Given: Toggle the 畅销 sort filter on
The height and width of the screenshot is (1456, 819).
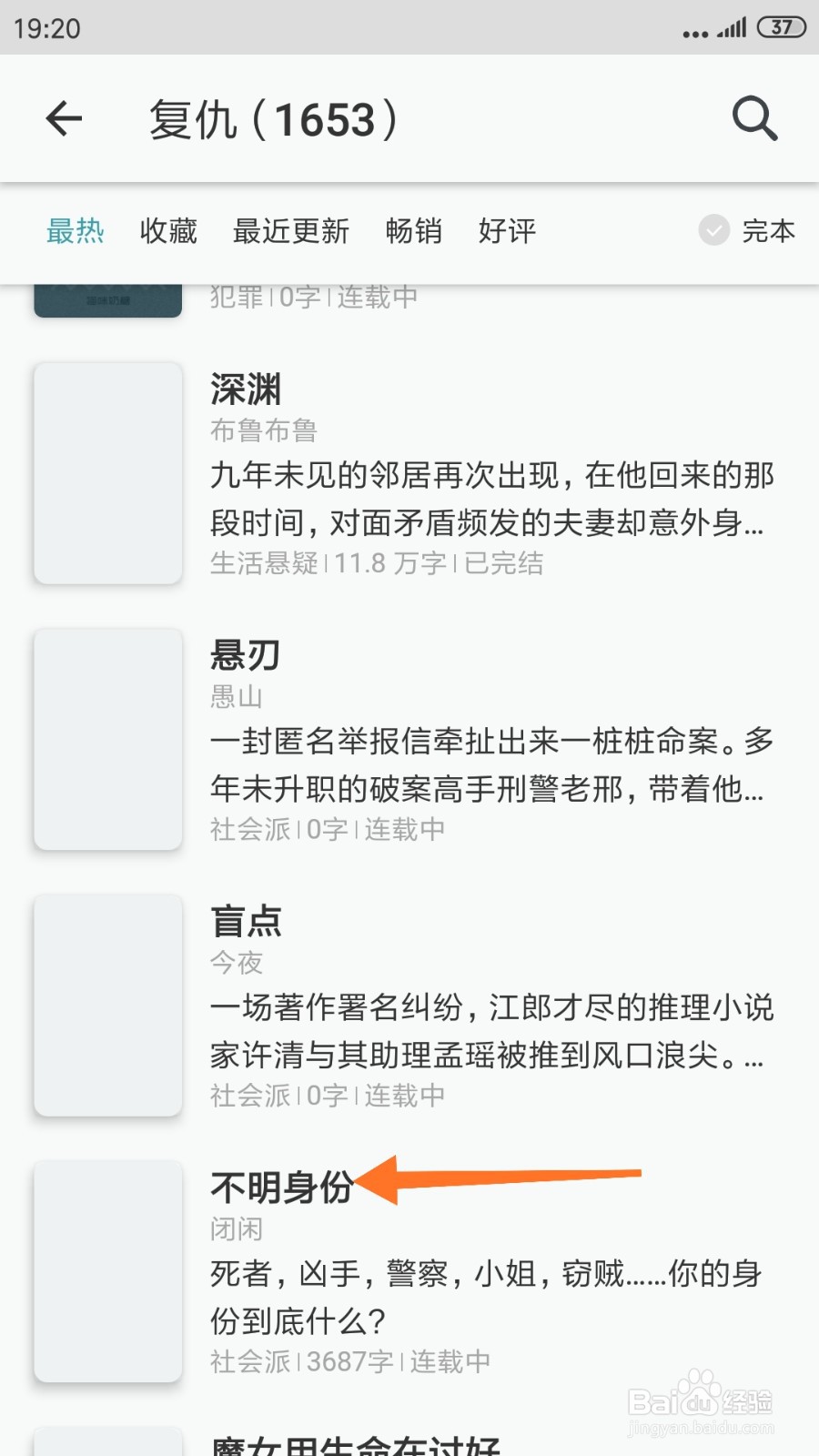Looking at the screenshot, I should pos(414,232).
